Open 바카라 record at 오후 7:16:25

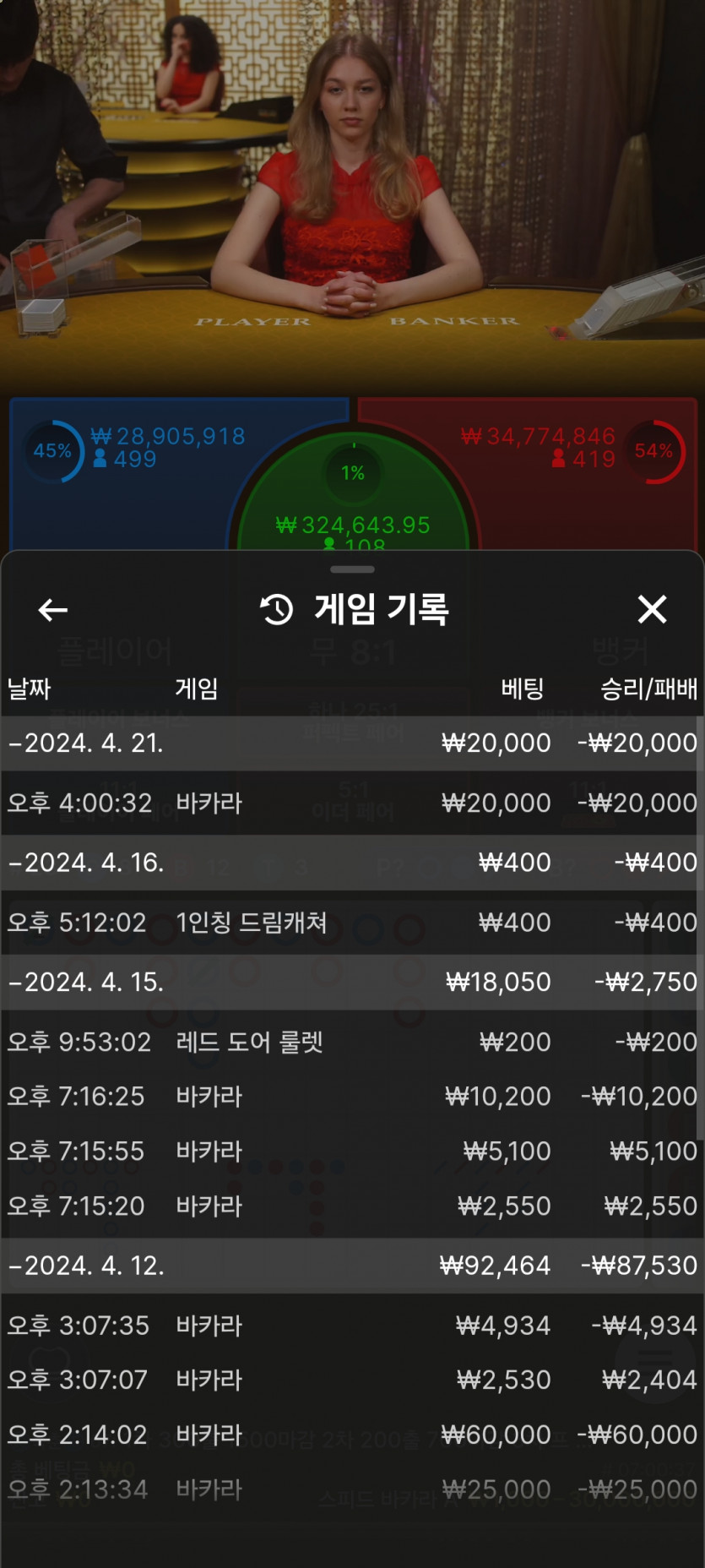[x=351, y=1097]
